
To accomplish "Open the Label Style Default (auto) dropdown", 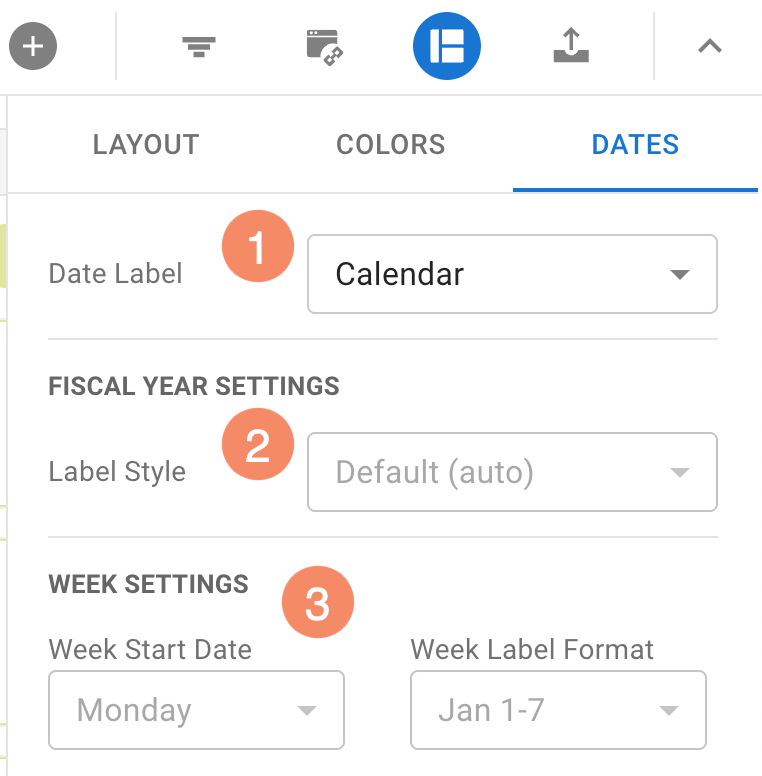I will click(512, 472).
